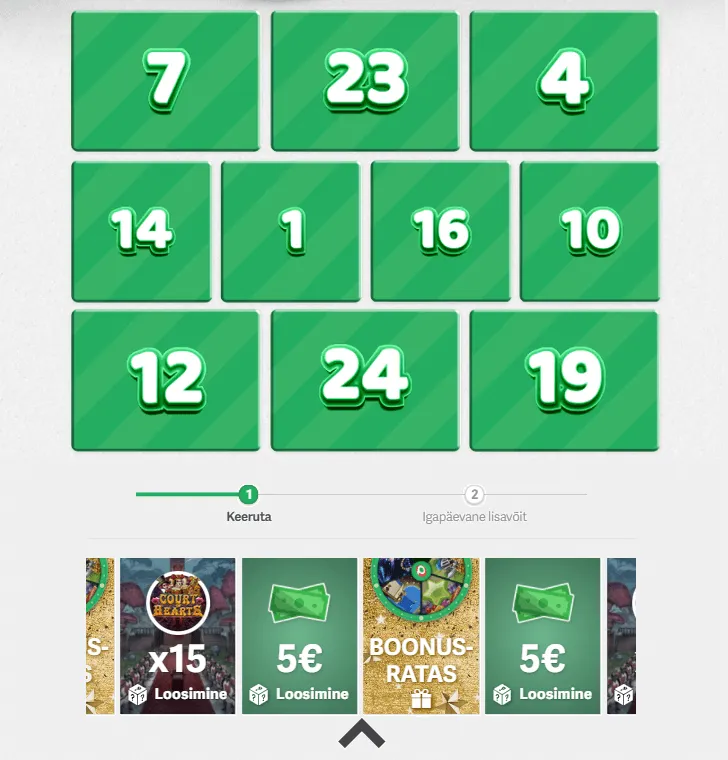Screen dimensions: 728x760
Task: Collapse the panel with the up chevron
Action: (x=362, y=735)
